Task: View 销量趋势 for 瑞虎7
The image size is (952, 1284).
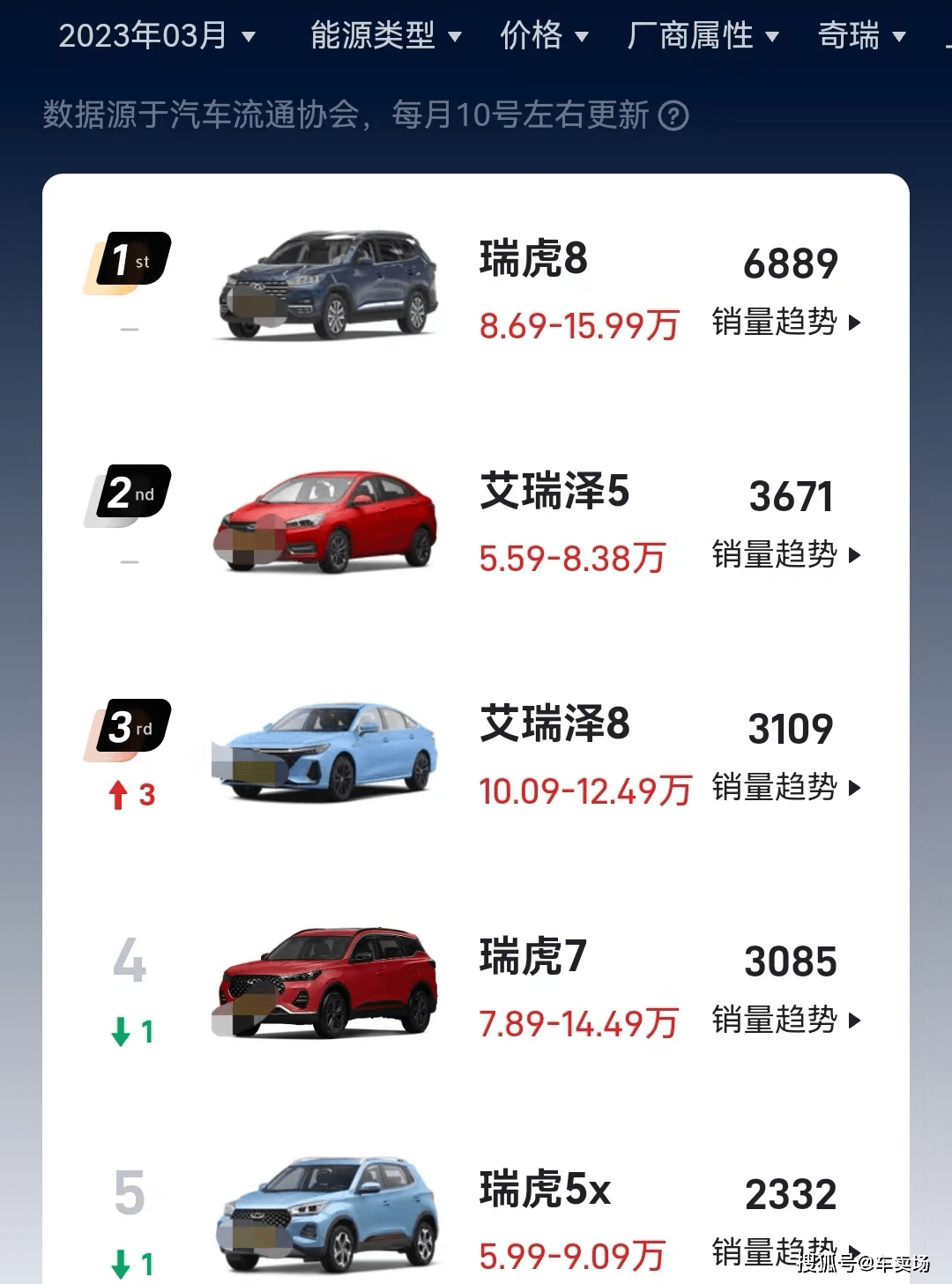Action: click(785, 1021)
